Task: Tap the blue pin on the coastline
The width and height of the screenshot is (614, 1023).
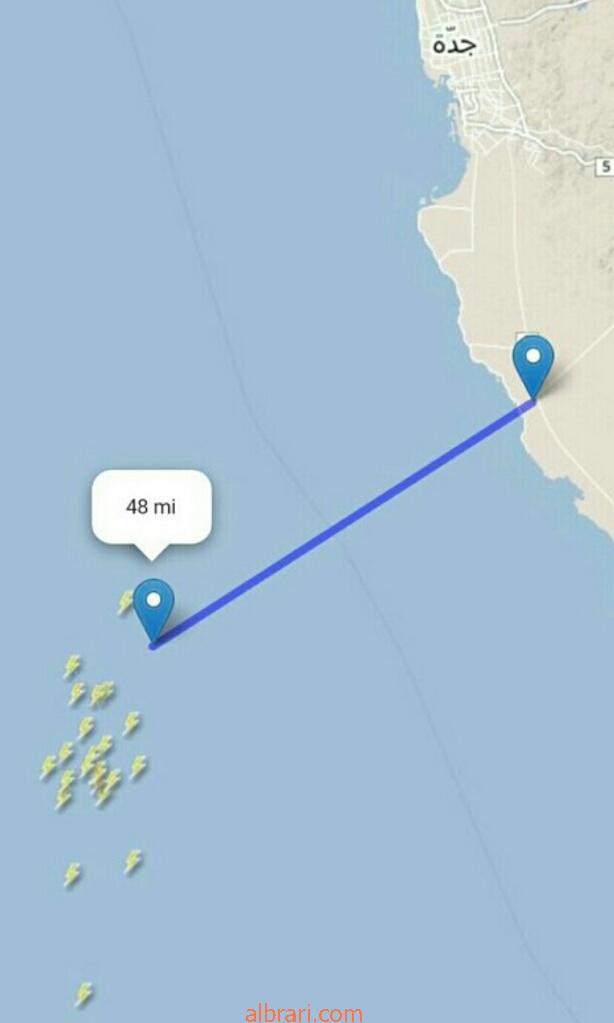Action: pos(533,362)
